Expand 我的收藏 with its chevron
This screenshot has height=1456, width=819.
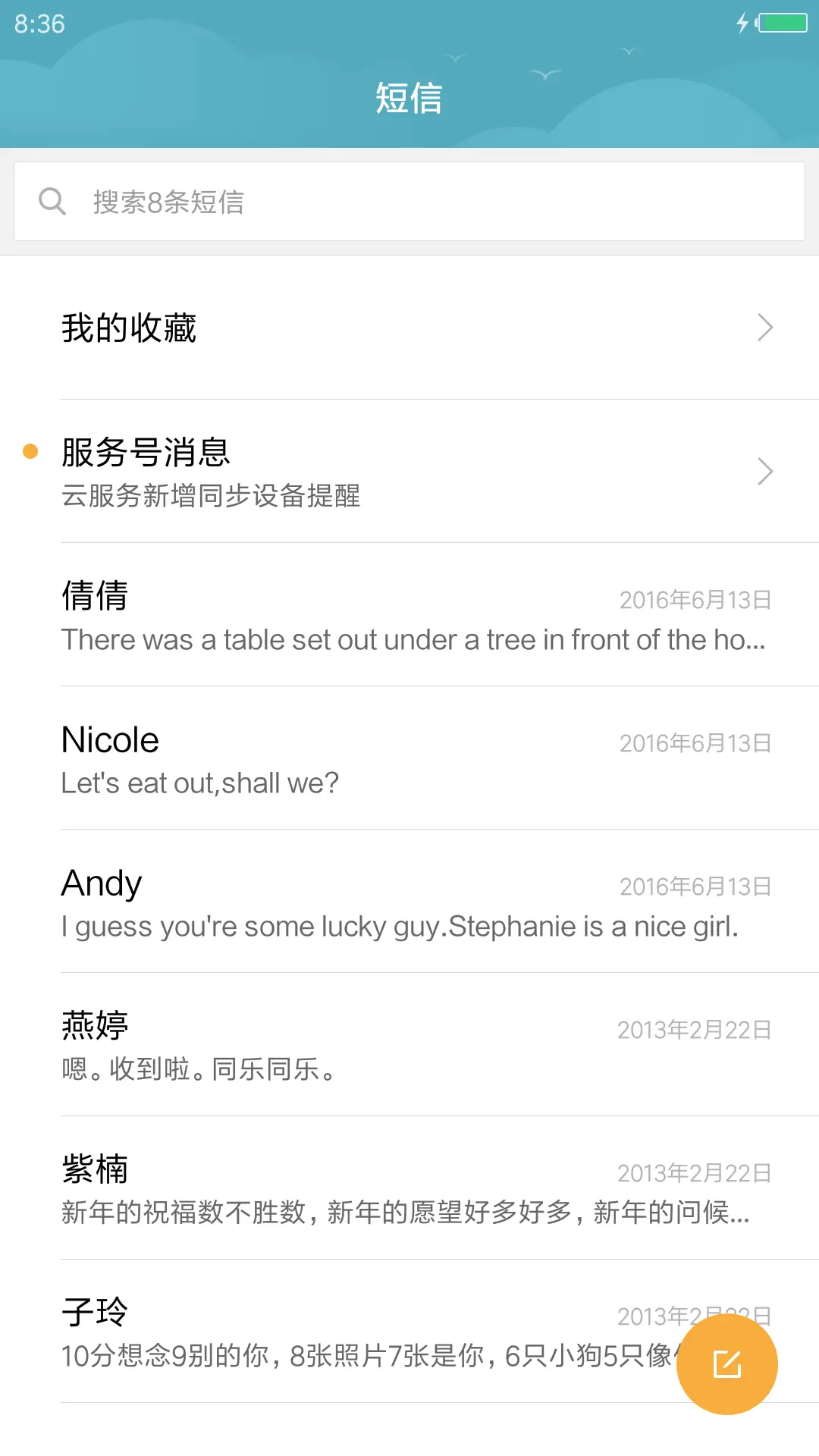765,328
